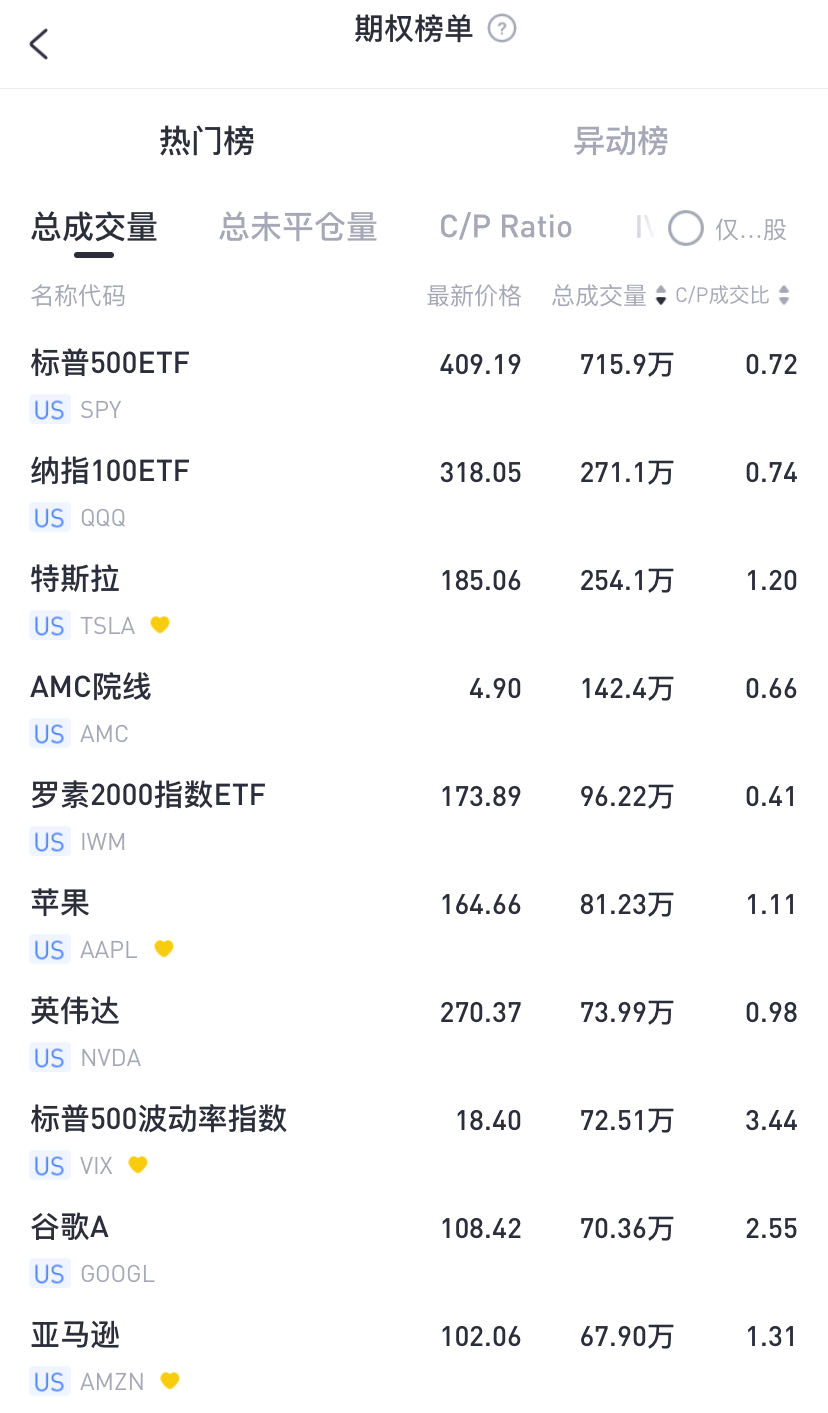Switch to 总未平仓量 ranking
Screen dimensions: 828x1413
click(x=298, y=228)
